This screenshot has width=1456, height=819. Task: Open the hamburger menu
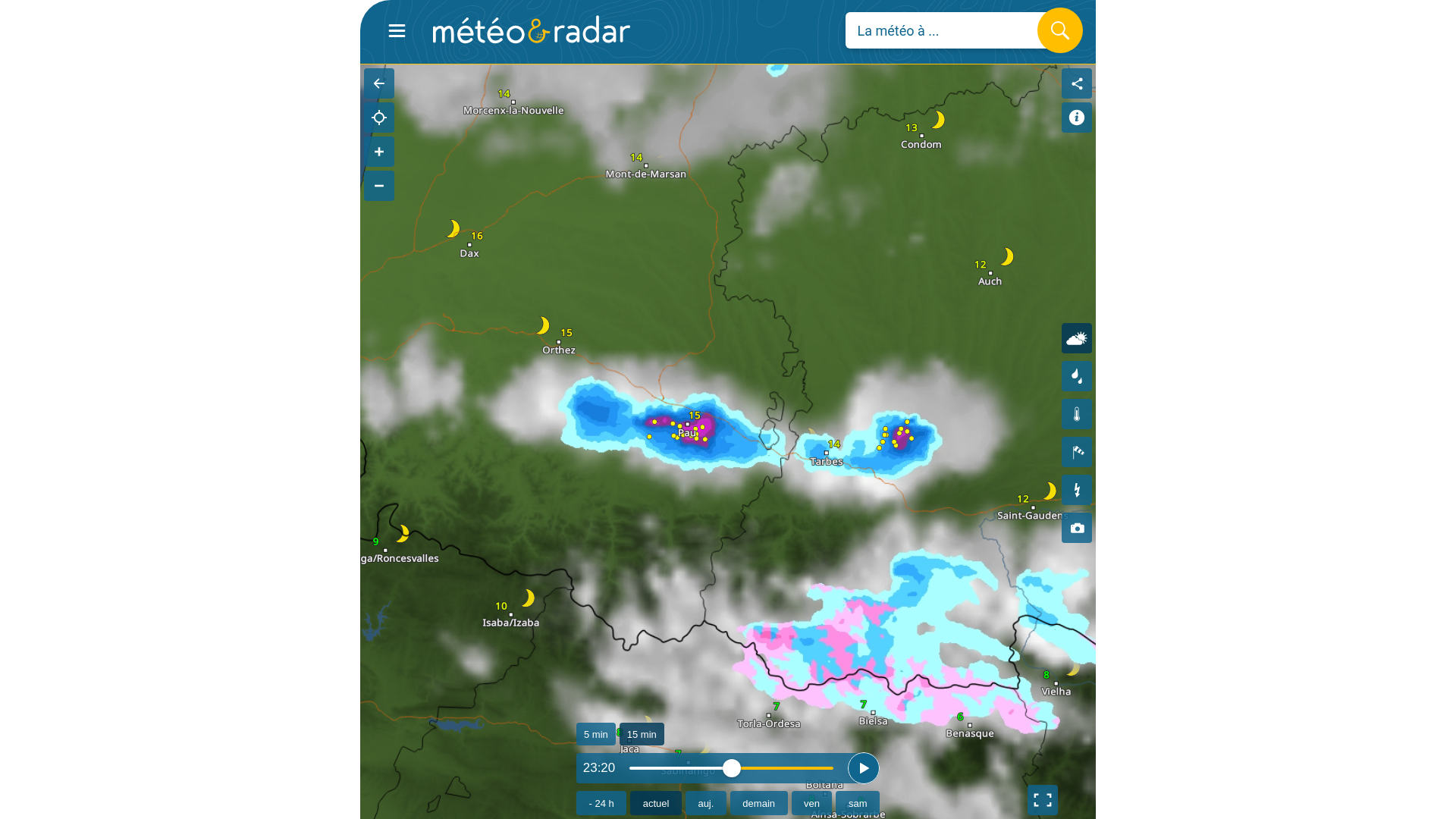pos(397,31)
